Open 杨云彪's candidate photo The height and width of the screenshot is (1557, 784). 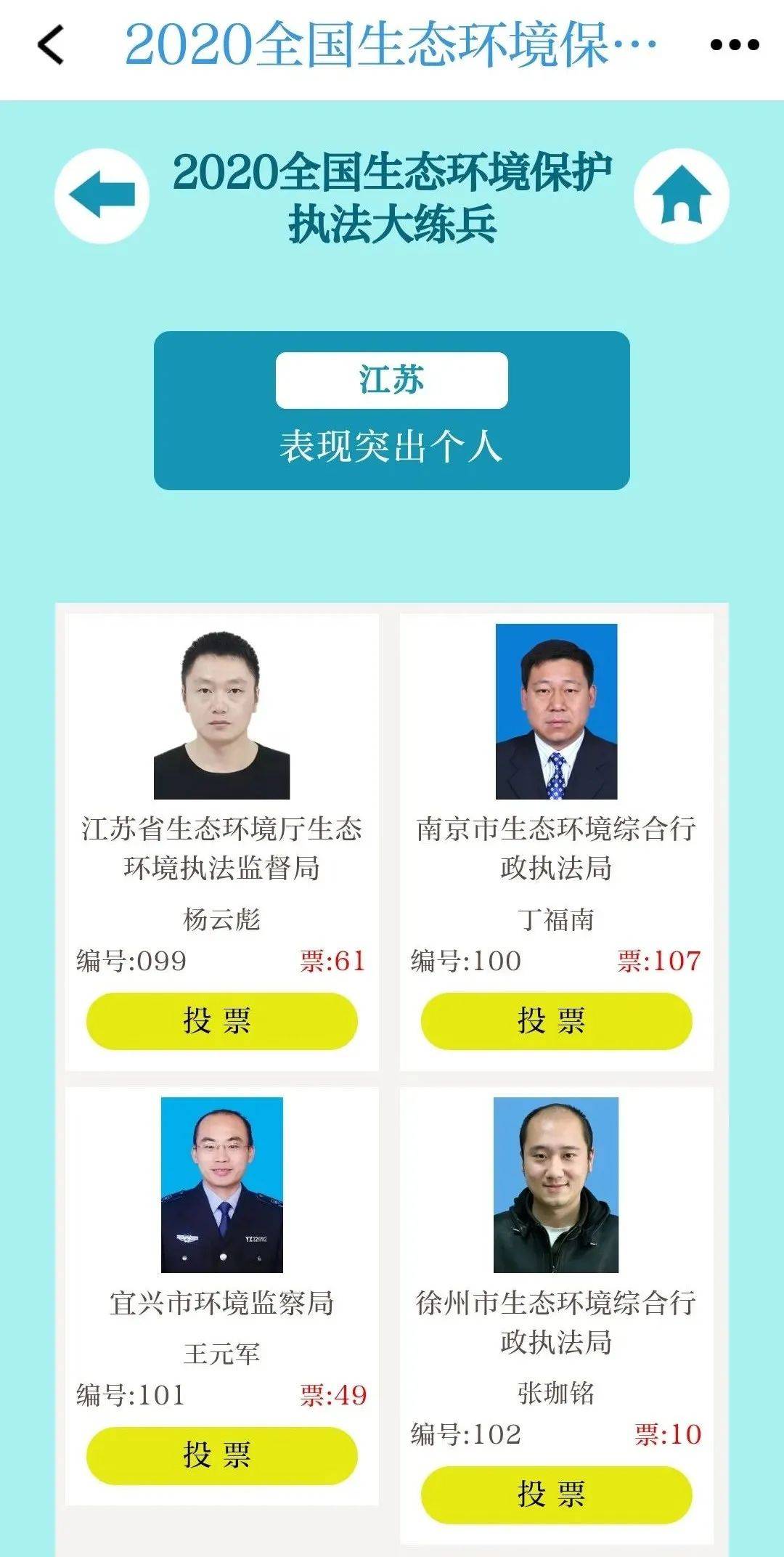(221, 715)
